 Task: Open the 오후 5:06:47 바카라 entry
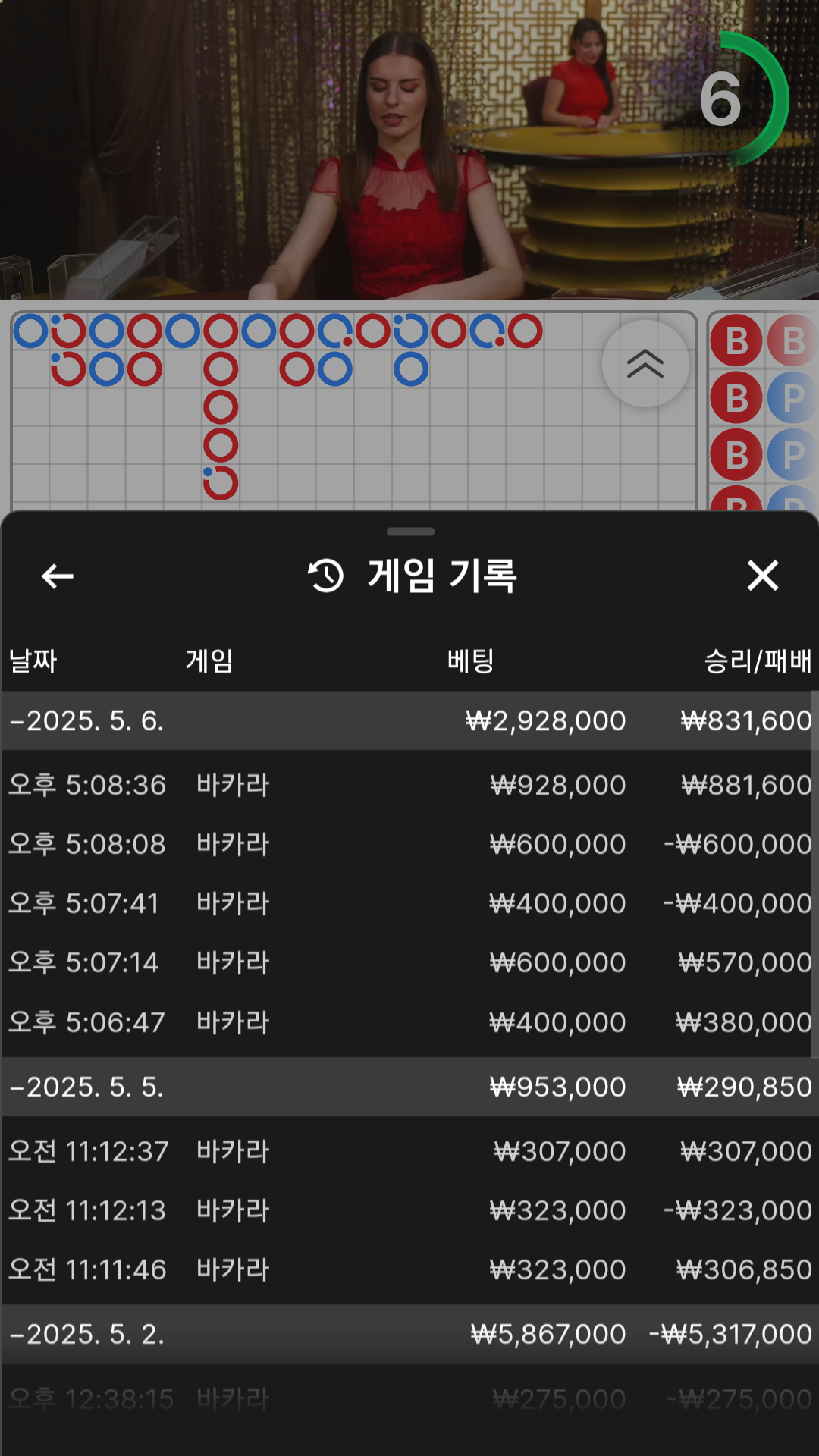coord(409,1022)
